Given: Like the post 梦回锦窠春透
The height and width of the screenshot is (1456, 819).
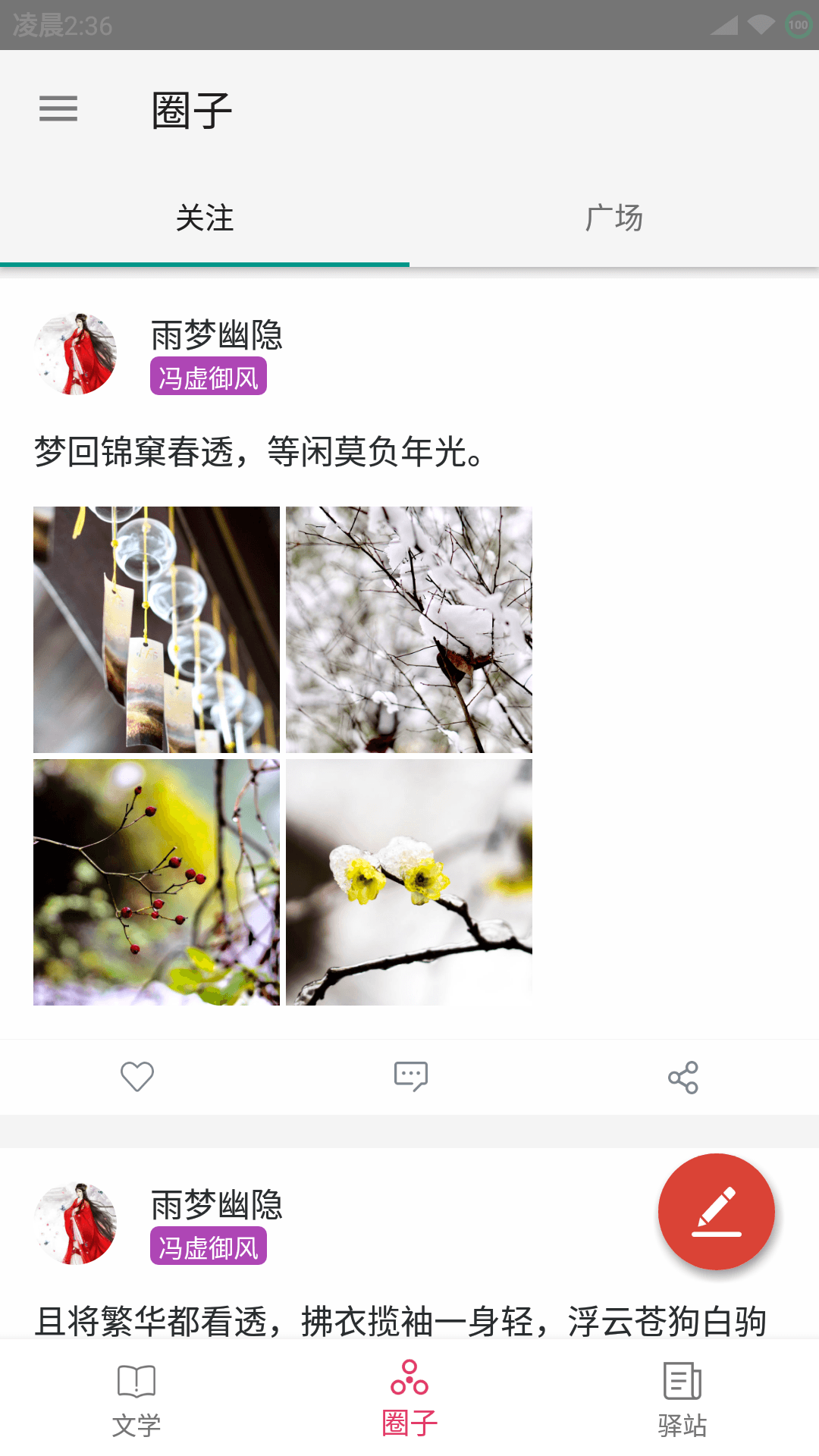Looking at the screenshot, I should [137, 1077].
